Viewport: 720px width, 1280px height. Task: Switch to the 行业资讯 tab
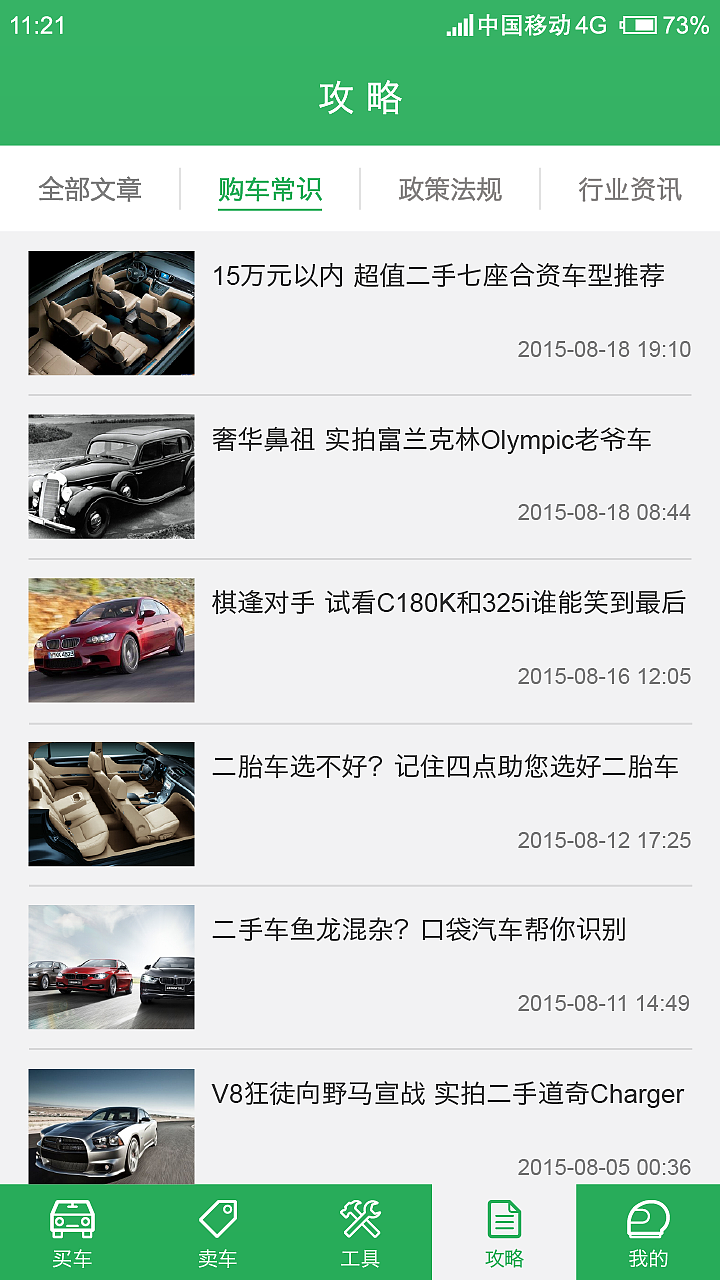point(630,189)
